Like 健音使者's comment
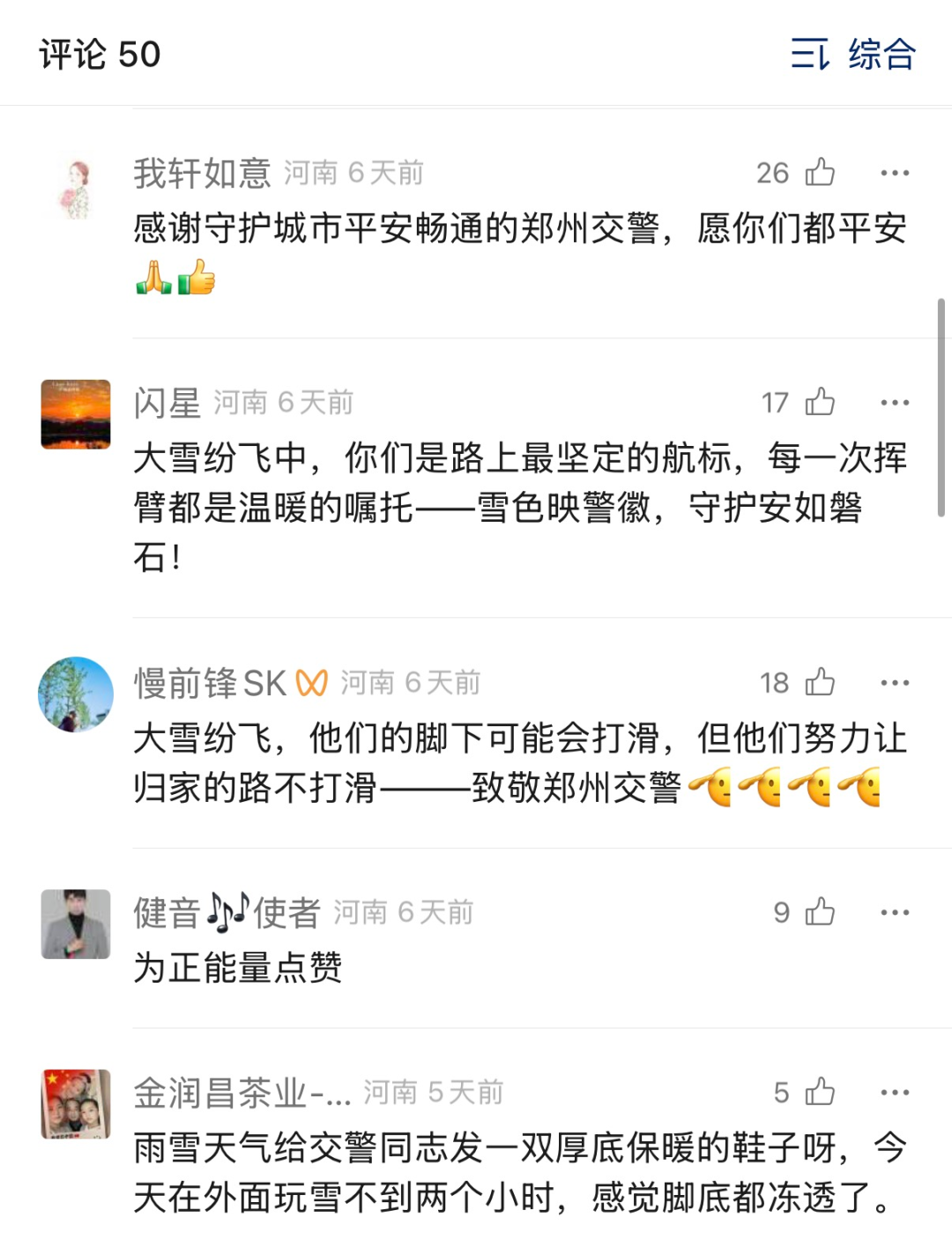 [x=820, y=912]
